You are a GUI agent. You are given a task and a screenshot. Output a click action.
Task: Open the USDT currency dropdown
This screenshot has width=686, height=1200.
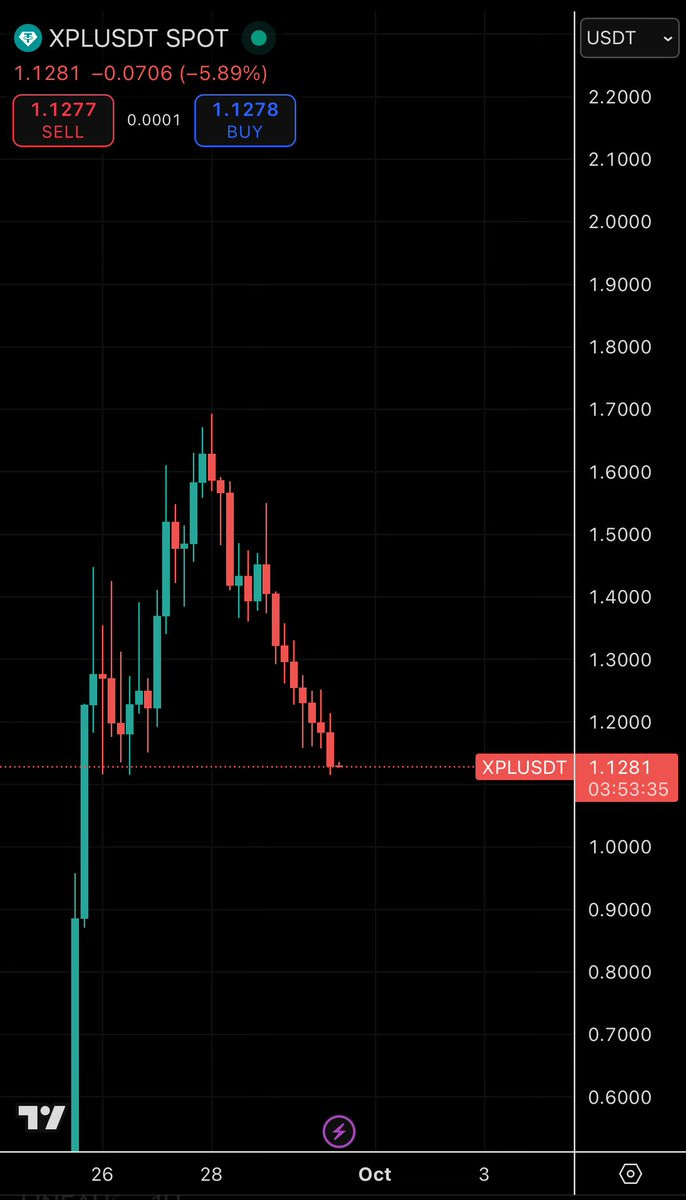click(x=630, y=38)
